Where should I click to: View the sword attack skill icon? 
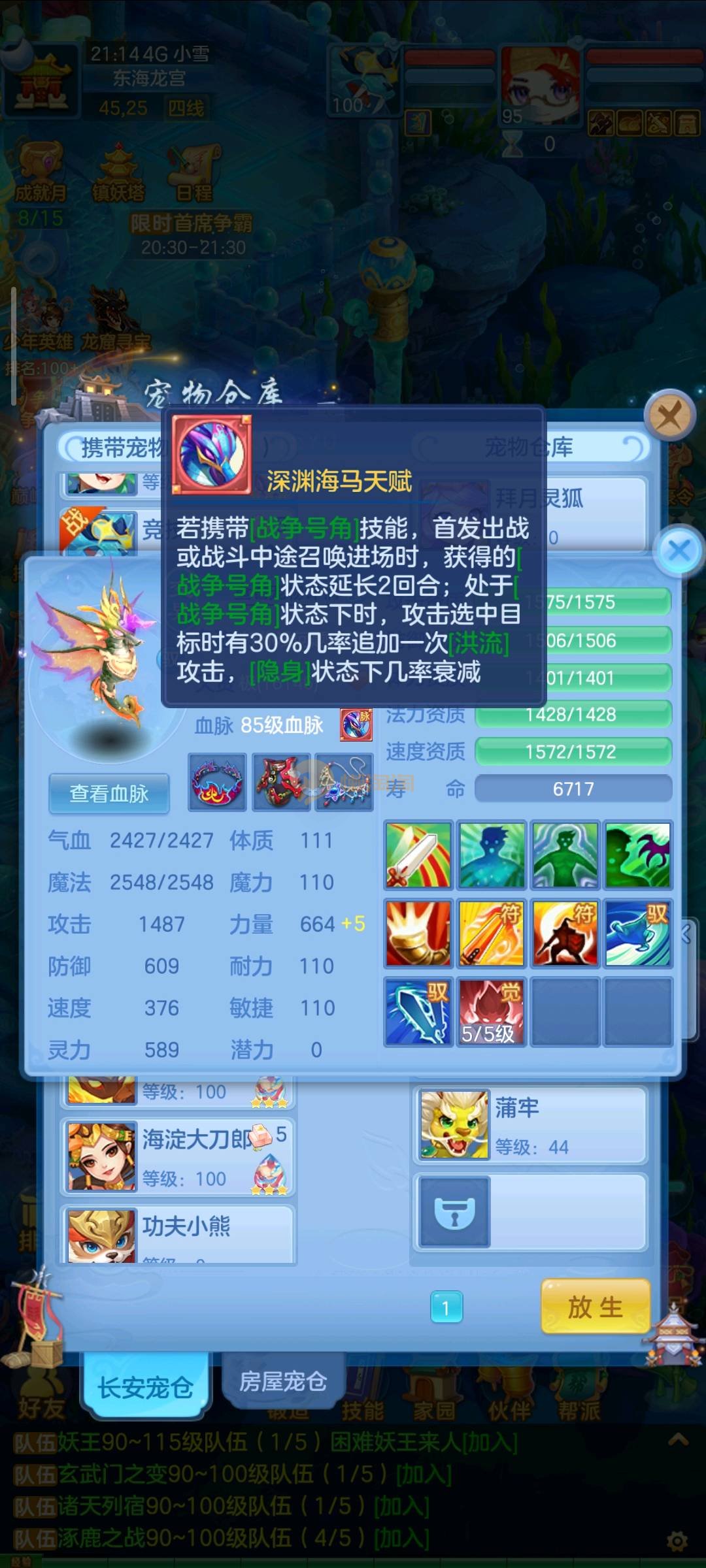click(x=418, y=855)
